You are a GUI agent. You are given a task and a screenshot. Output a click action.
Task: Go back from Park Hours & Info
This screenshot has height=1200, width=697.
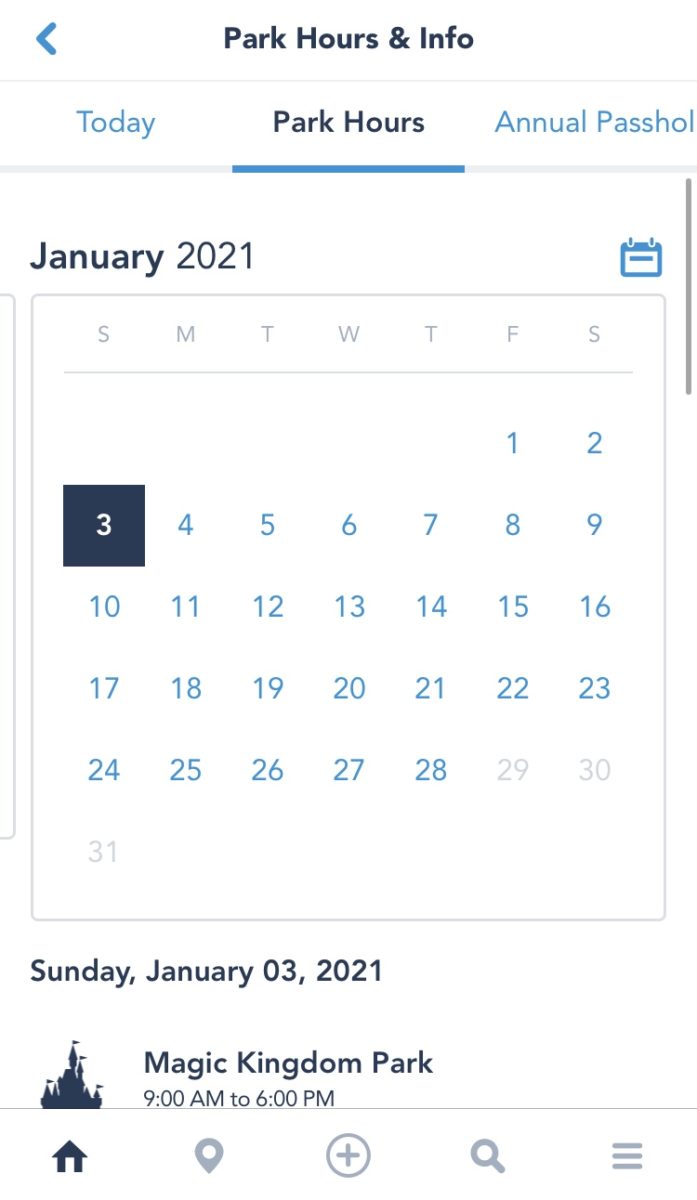tap(47, 39)
